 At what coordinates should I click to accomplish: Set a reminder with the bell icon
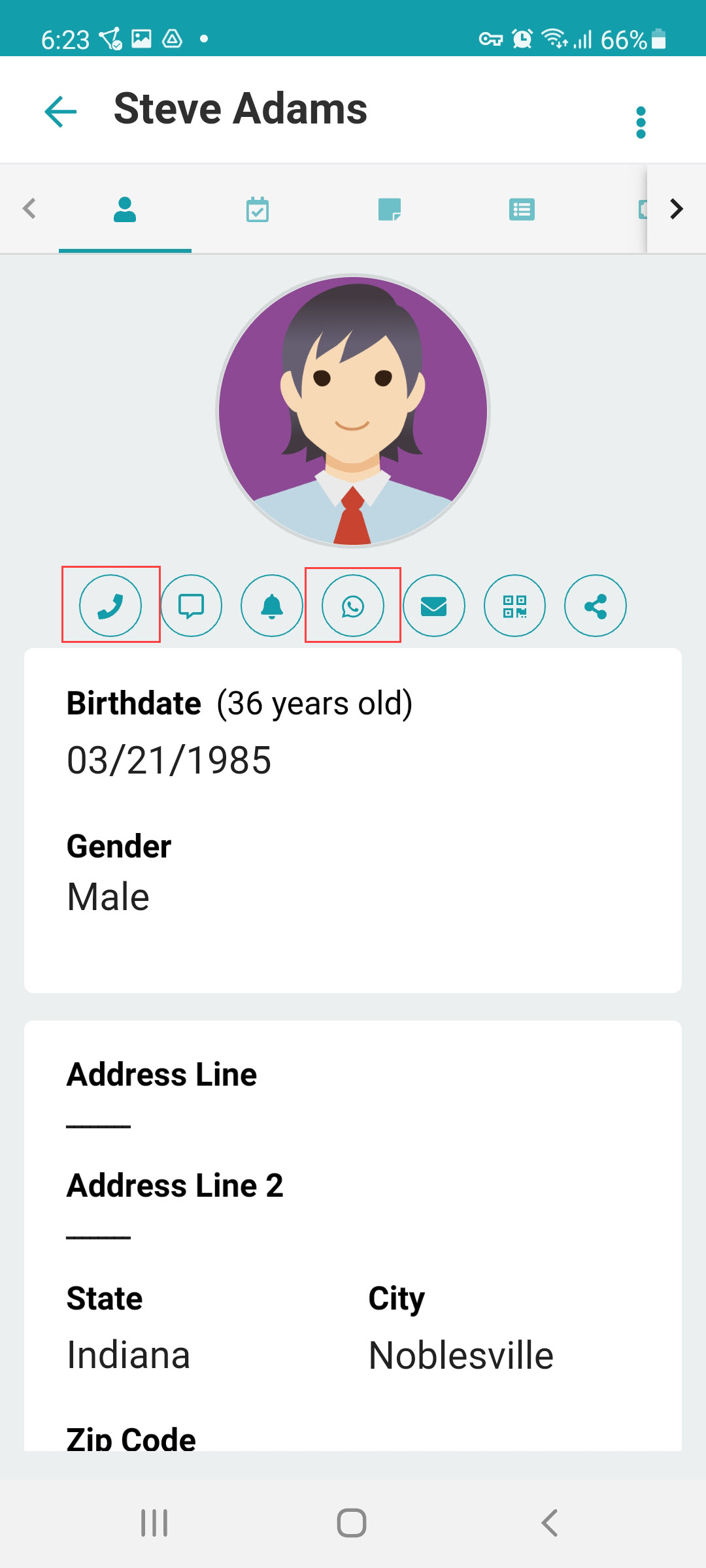[272, 606]
